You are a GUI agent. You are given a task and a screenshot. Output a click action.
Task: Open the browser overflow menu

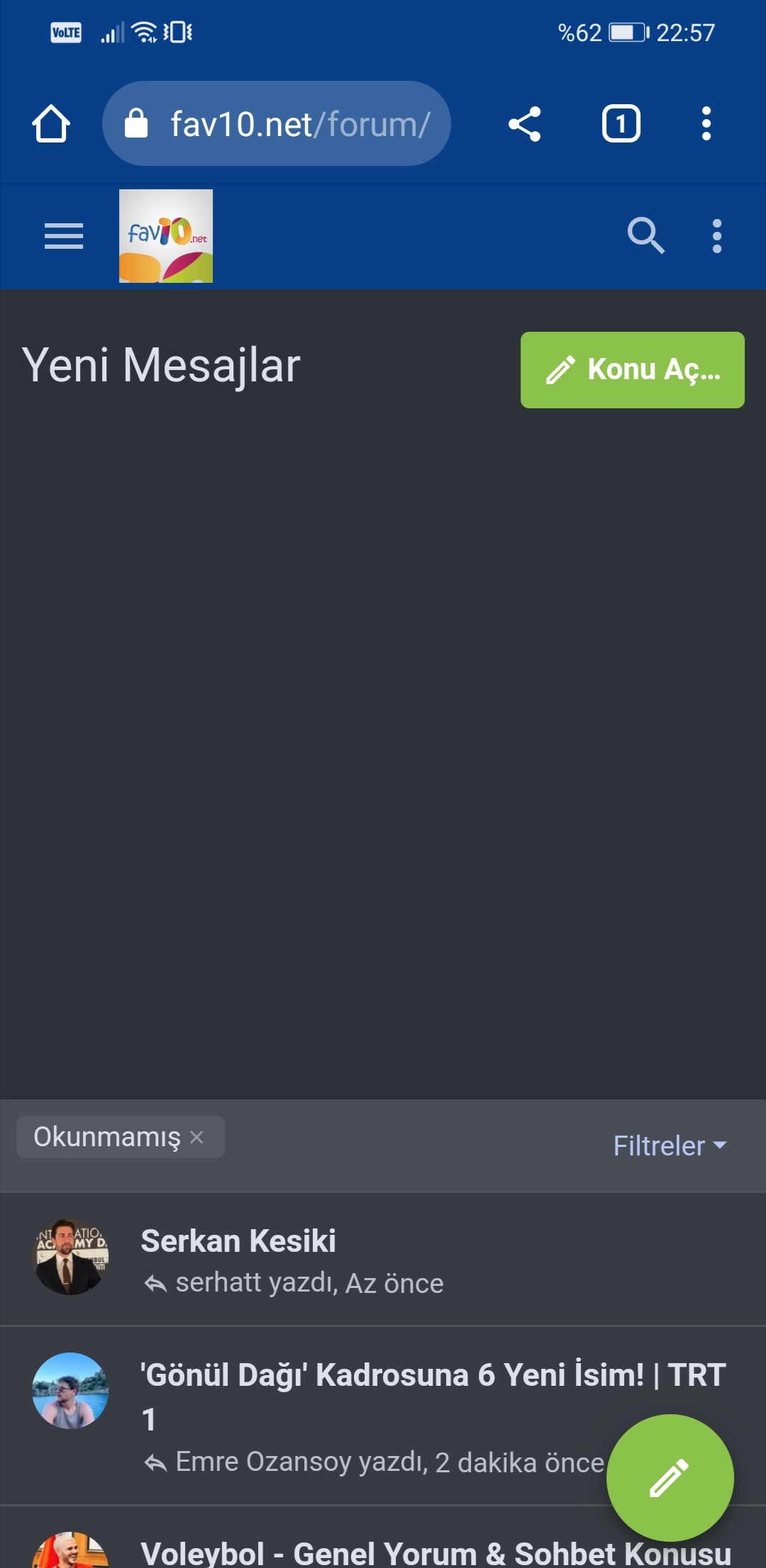tap(706, 124)
